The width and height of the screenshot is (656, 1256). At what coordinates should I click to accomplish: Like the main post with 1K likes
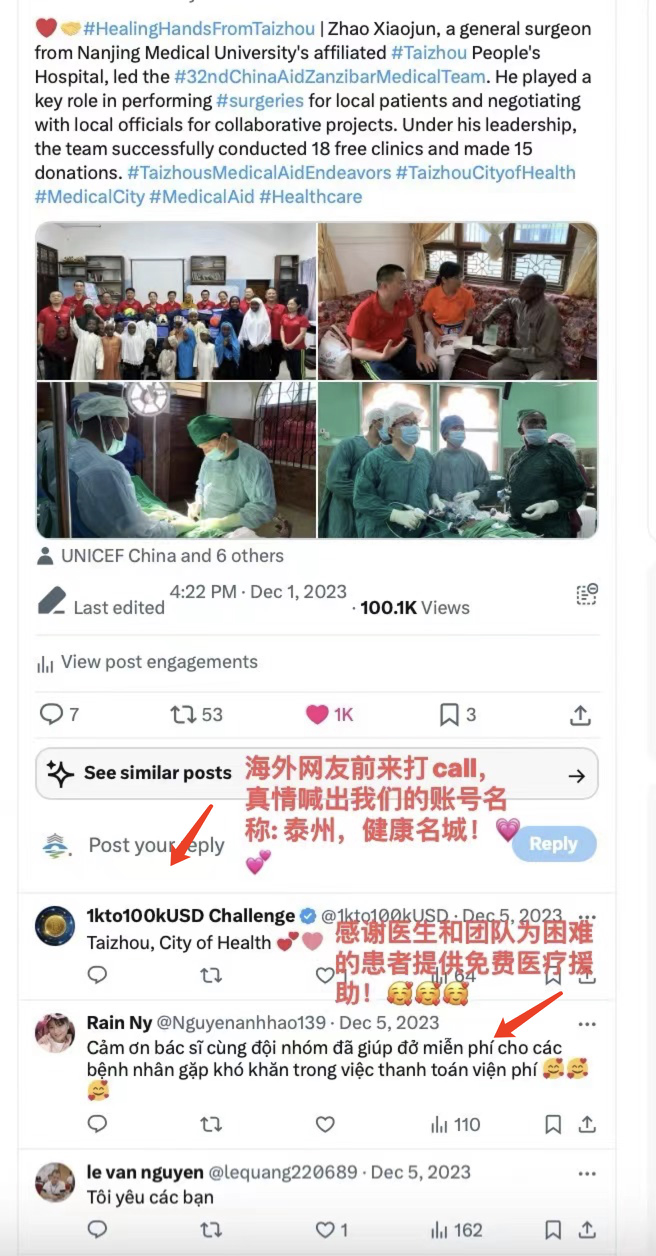318,714
